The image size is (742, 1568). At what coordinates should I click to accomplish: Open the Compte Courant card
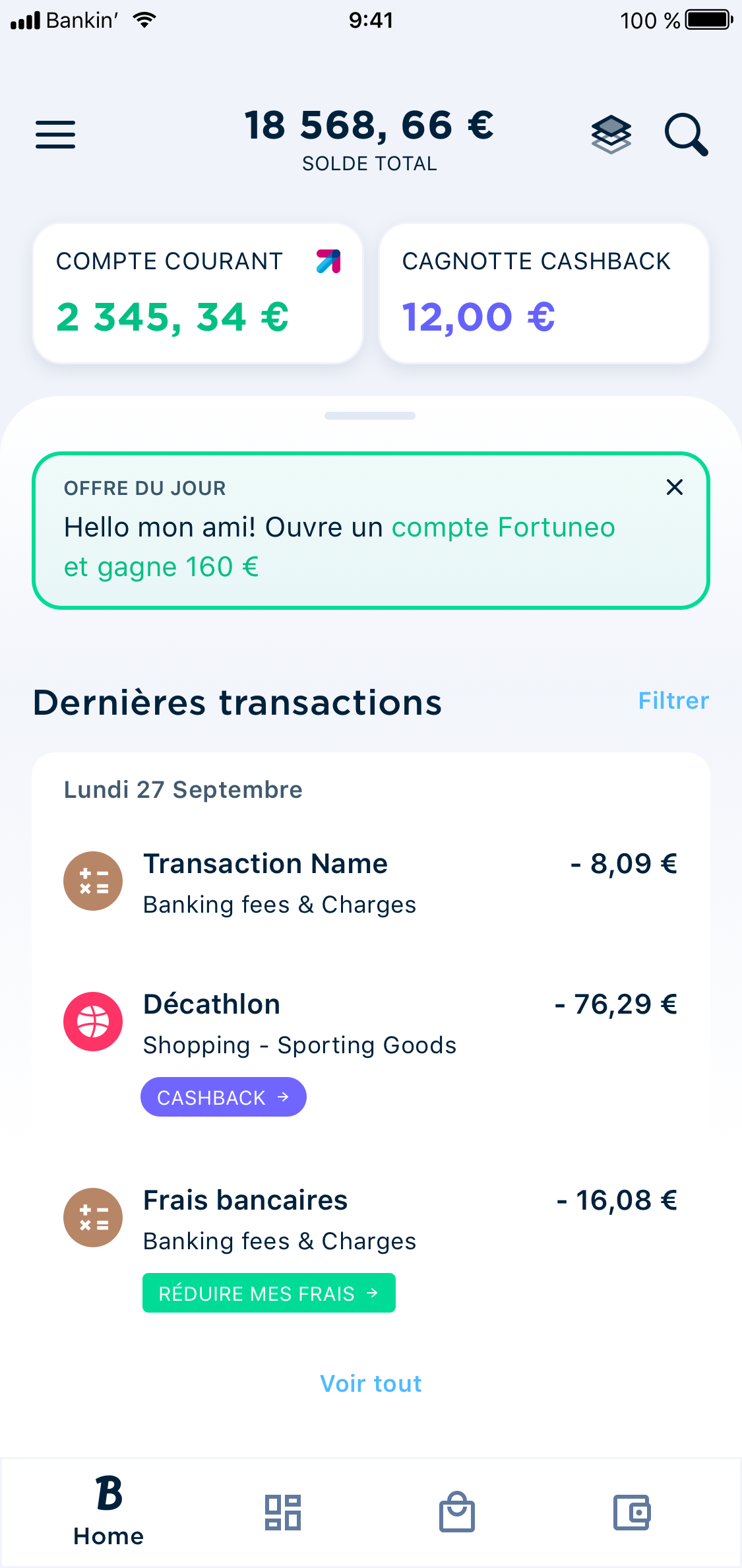pos(198,294)
